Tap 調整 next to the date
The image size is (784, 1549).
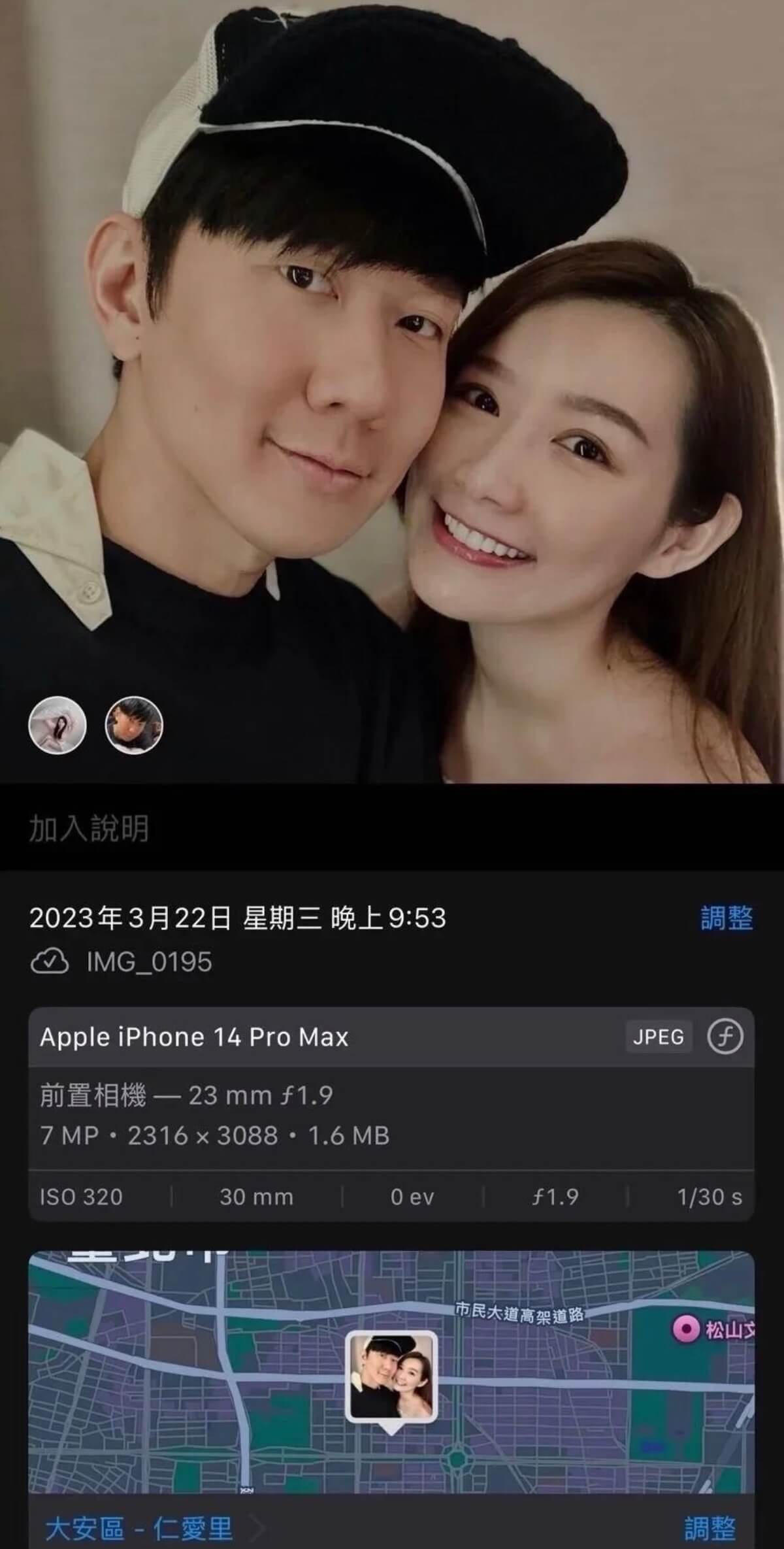click(727, 918)
